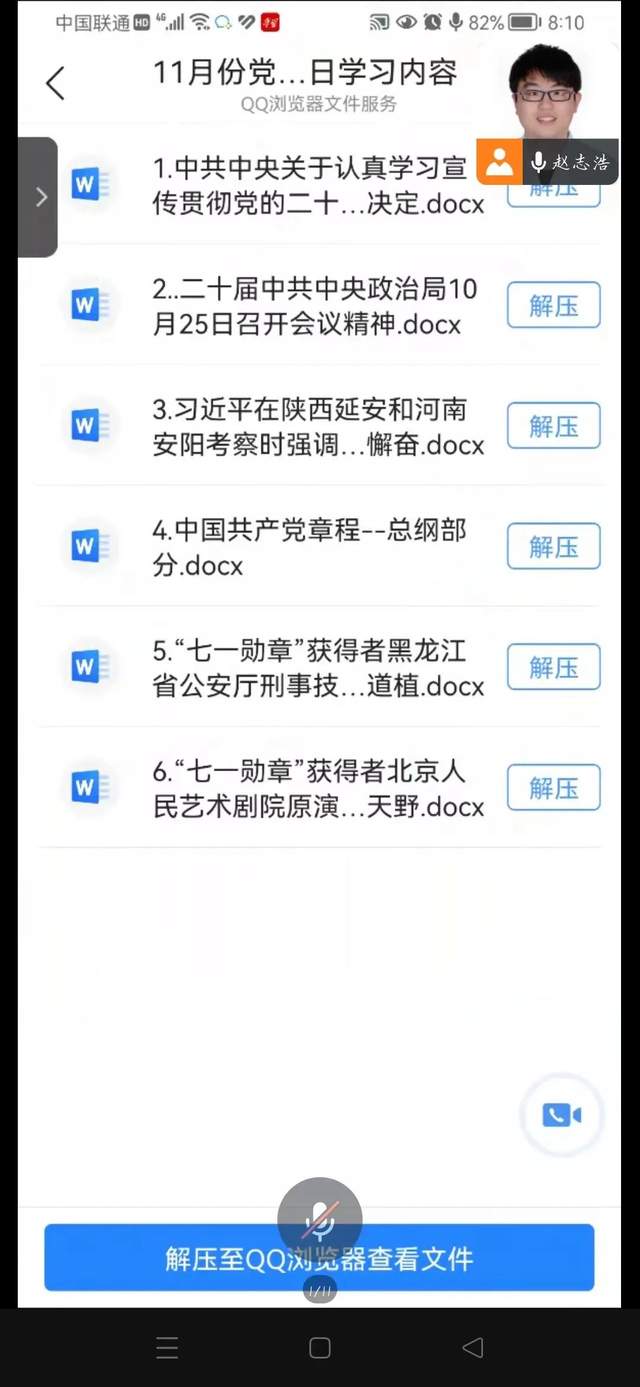The image size is (640, 1387).
Task: Tap 解压 for file 5 黑龙江省公安厅
Action: [x=553, y=667]
